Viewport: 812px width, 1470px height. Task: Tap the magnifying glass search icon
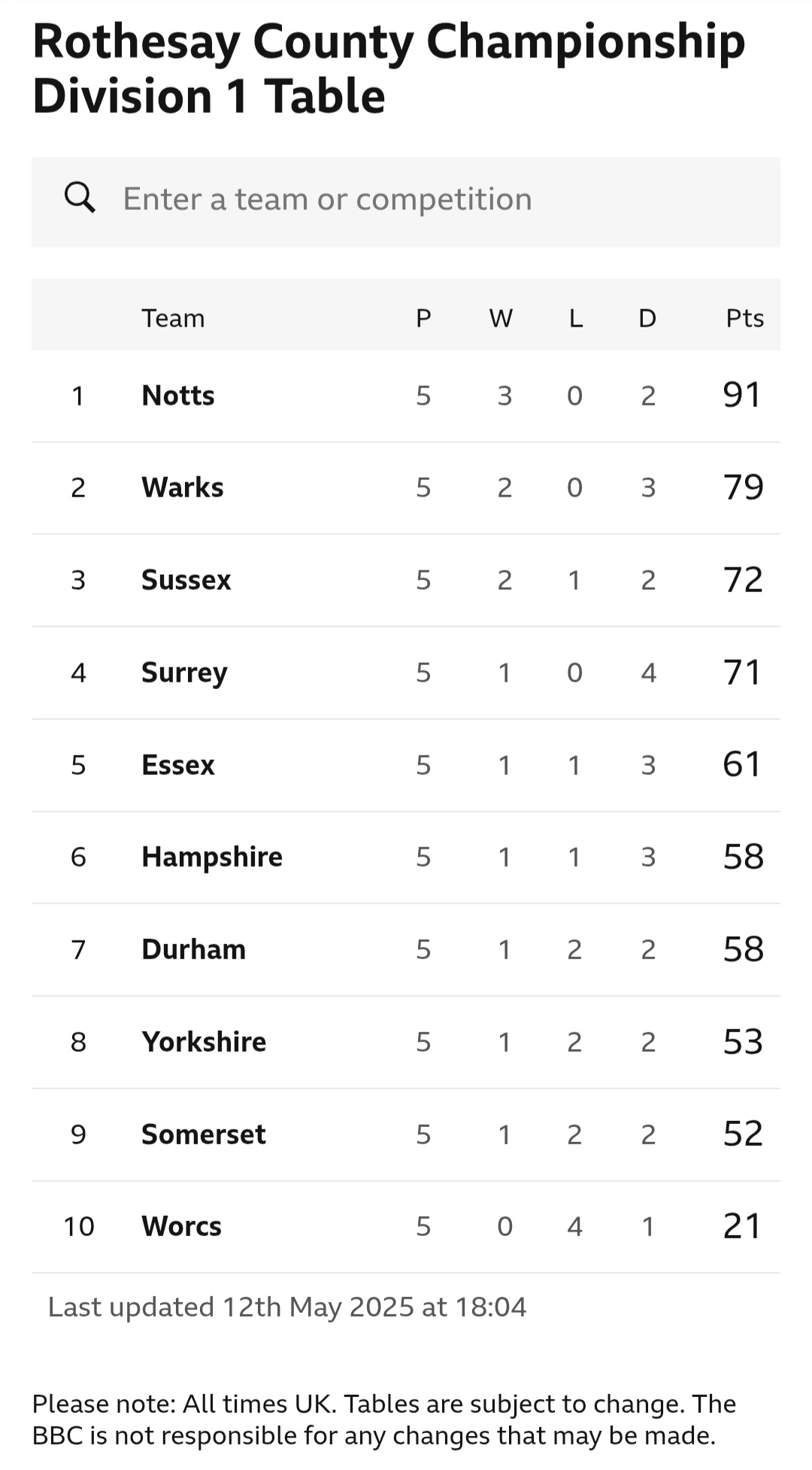coord(79,198)
